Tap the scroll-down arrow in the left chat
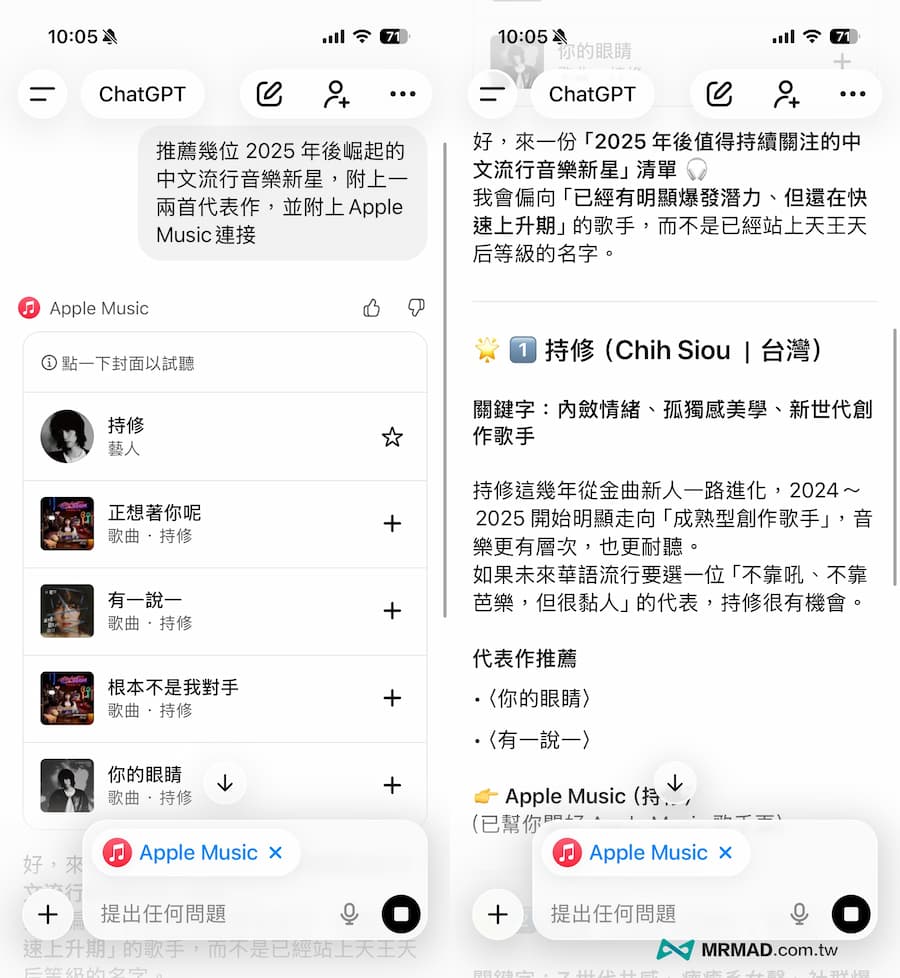The height and width of the screenshot is (978, 900). tap(224, 784)
